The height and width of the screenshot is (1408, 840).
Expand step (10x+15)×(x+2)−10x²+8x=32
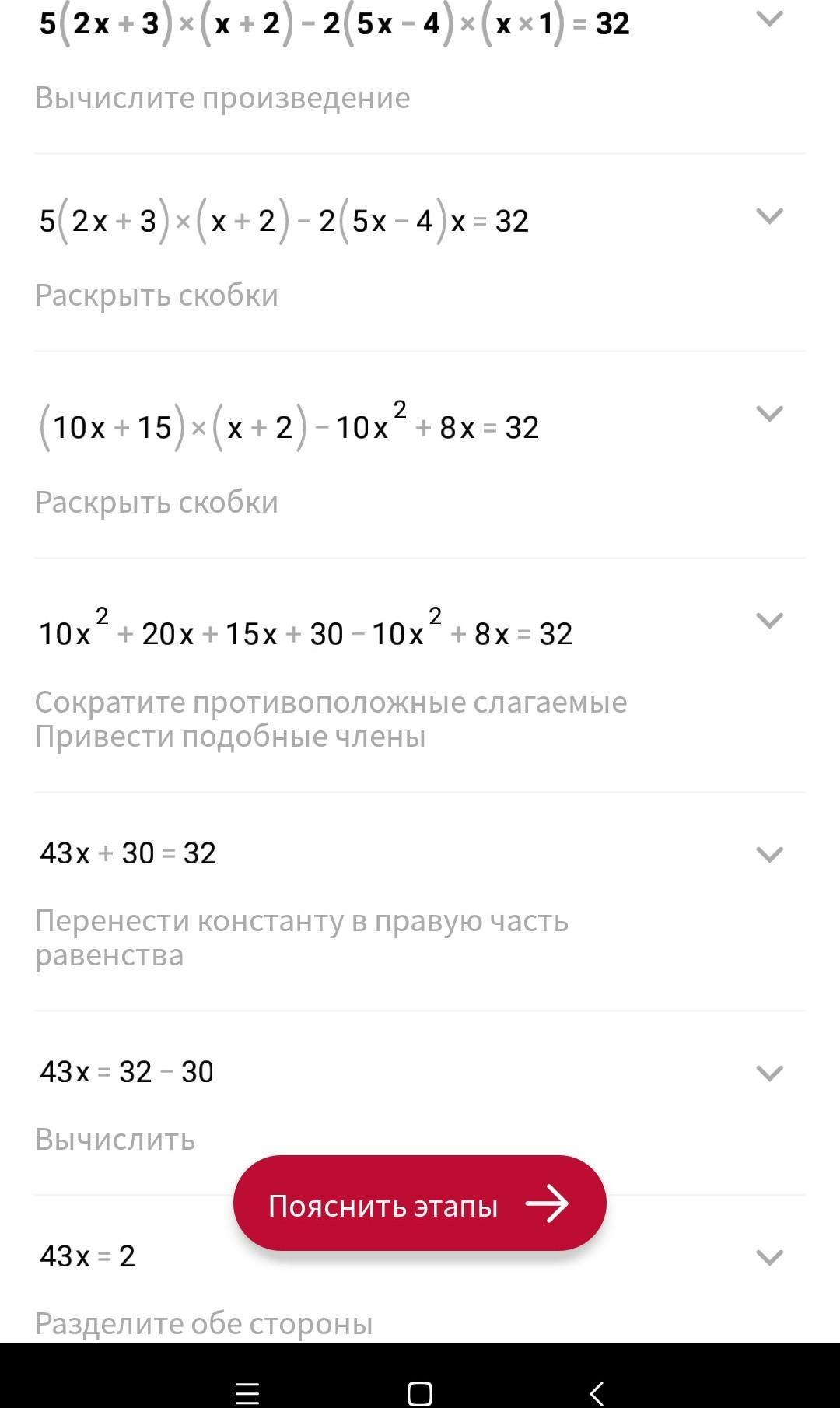(768, 414)
